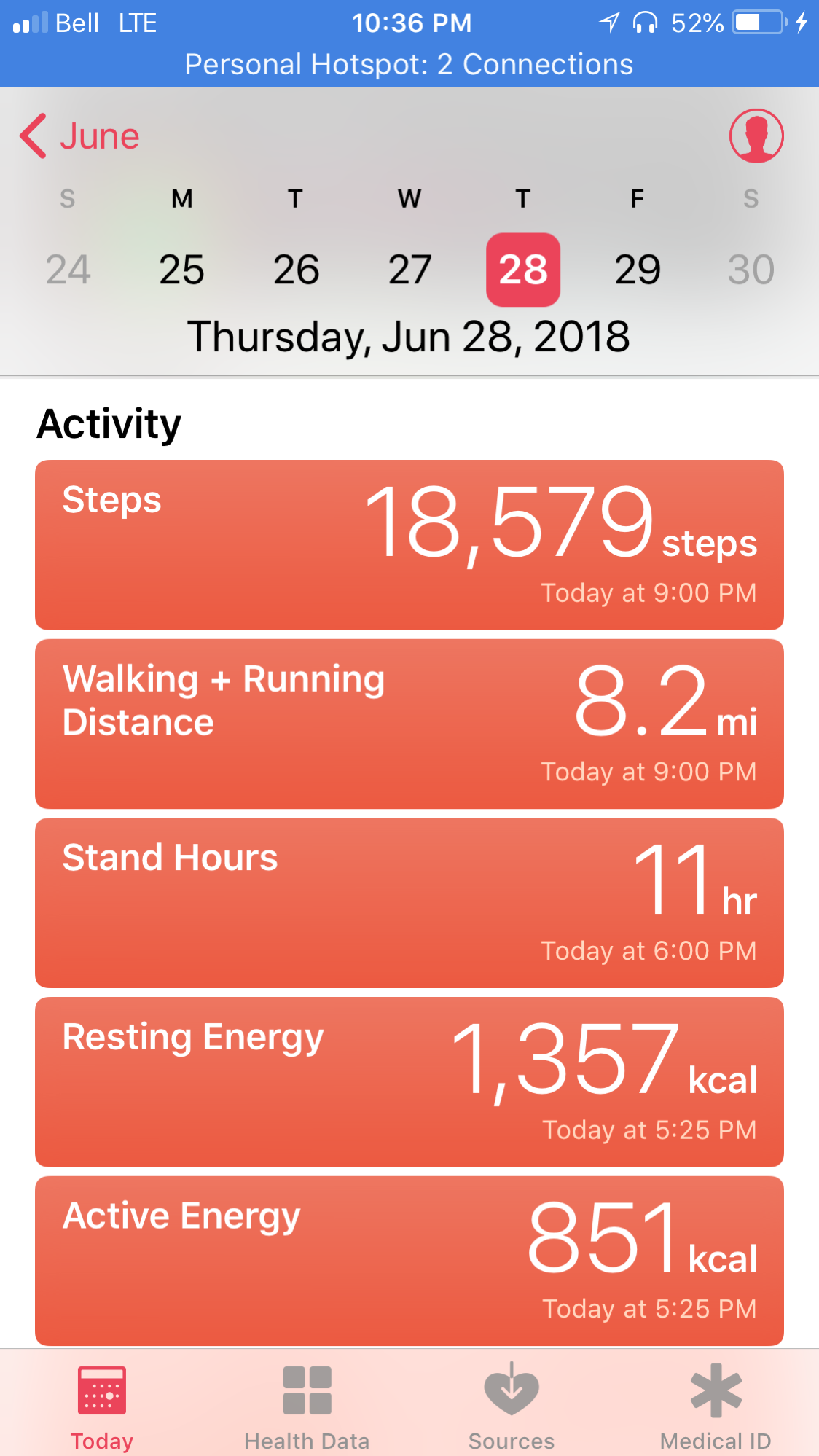This screenshot has height=1456, width=819.
Task: Switch to the Sources tab
Action: (x=512, y=1408)
